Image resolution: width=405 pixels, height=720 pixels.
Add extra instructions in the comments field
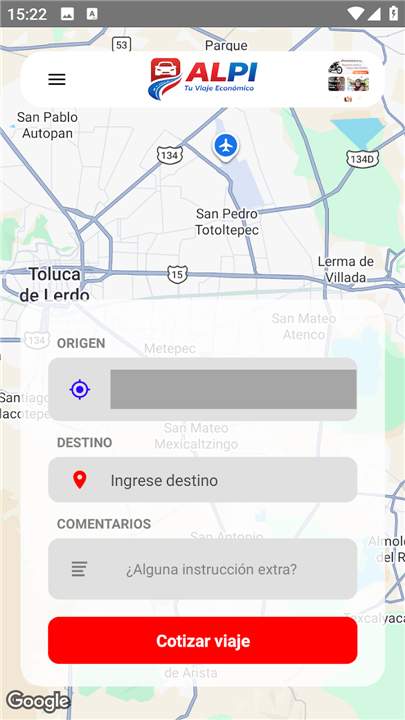202,569
